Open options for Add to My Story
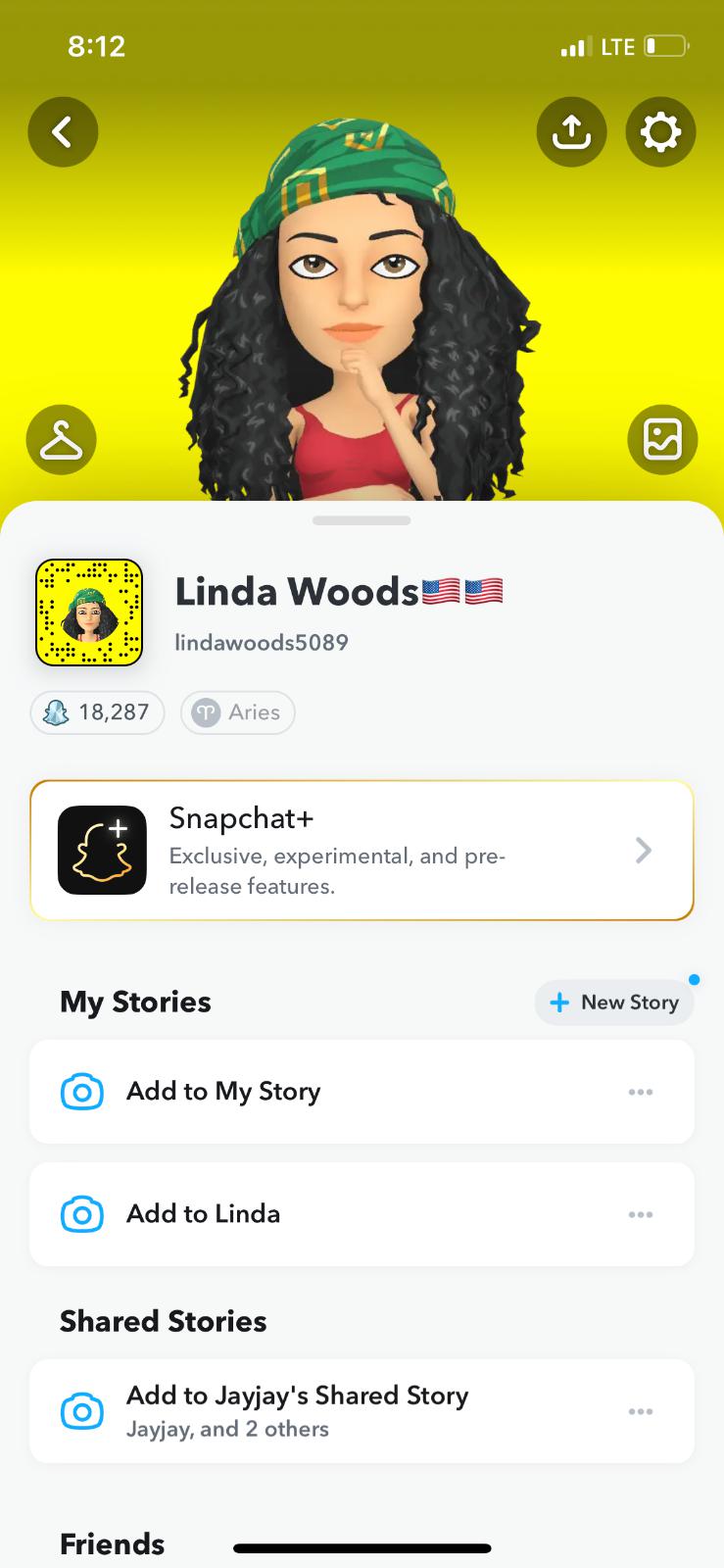This screenshot has width=724, height=1568. click(x=641, y=1092)
